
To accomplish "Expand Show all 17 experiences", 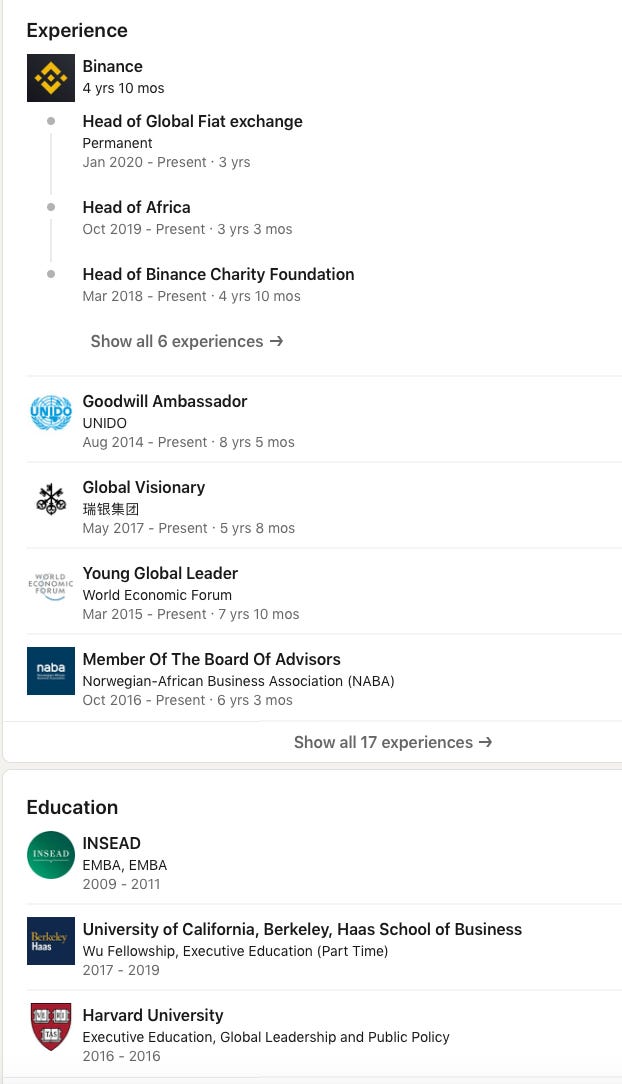I will pyautogui.click(x=393, y=742).
